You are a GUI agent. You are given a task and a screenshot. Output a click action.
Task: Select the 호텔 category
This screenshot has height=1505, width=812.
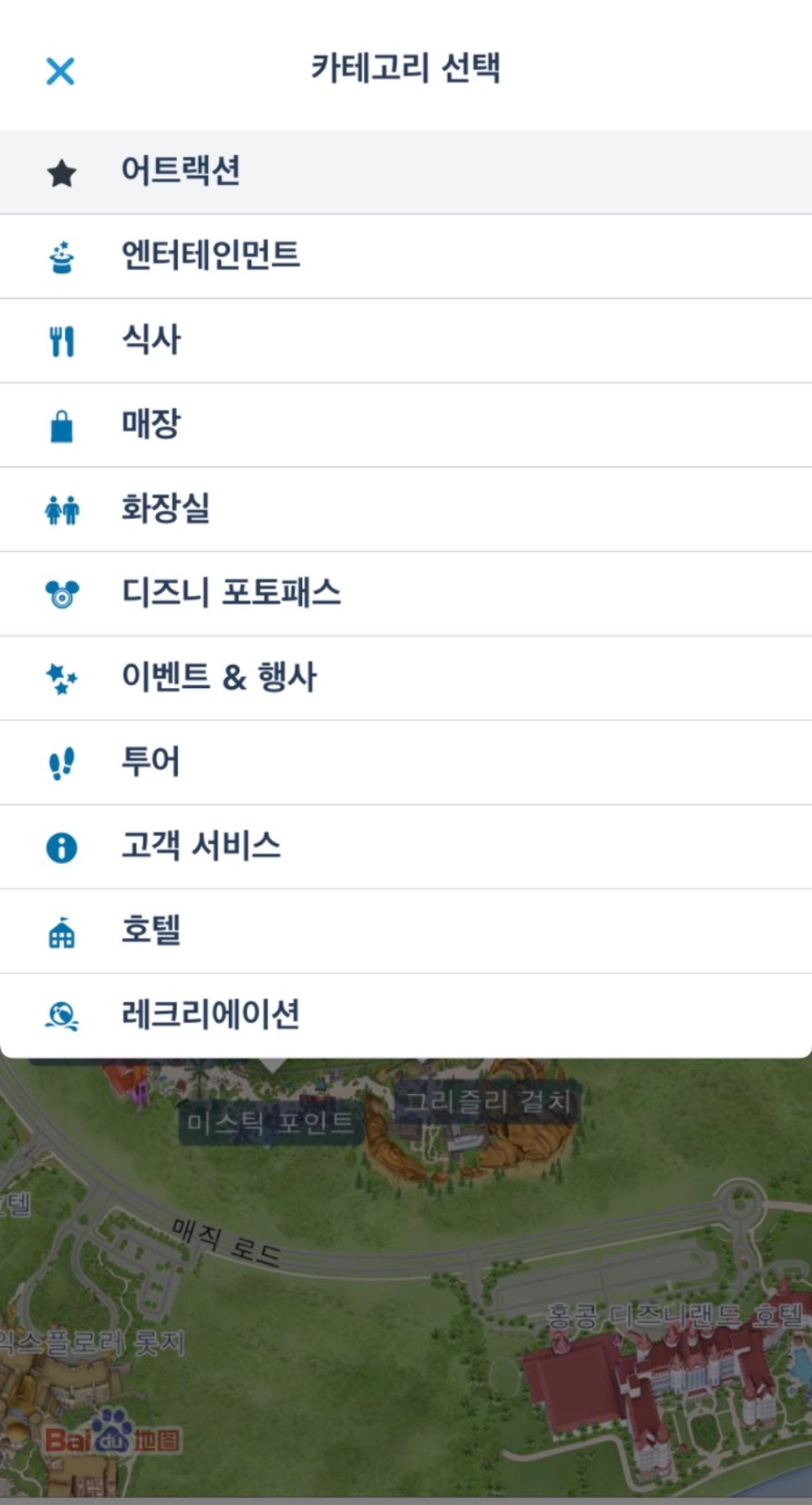point(151,931)
